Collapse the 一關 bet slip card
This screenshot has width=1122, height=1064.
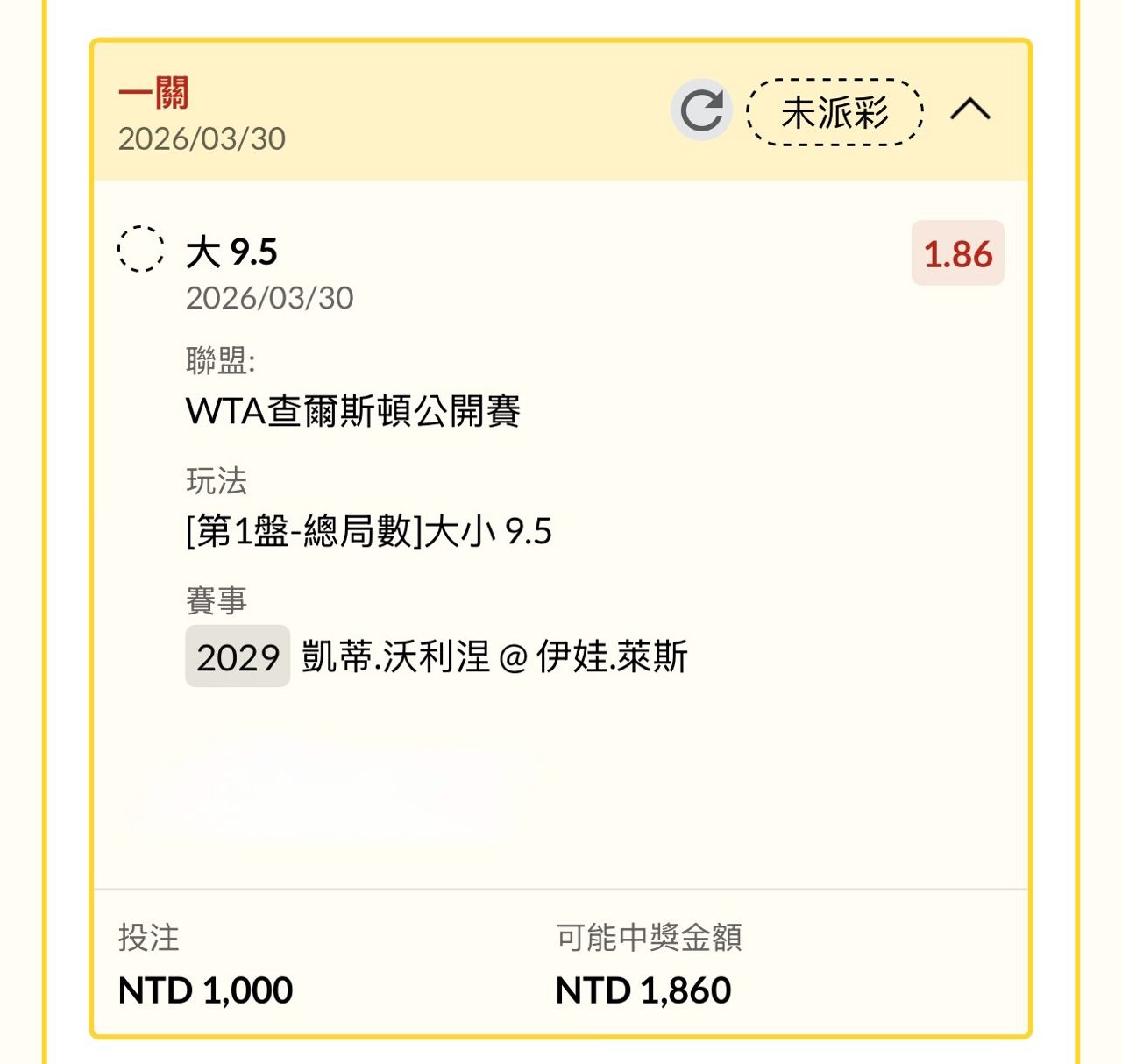coord(969,110)
